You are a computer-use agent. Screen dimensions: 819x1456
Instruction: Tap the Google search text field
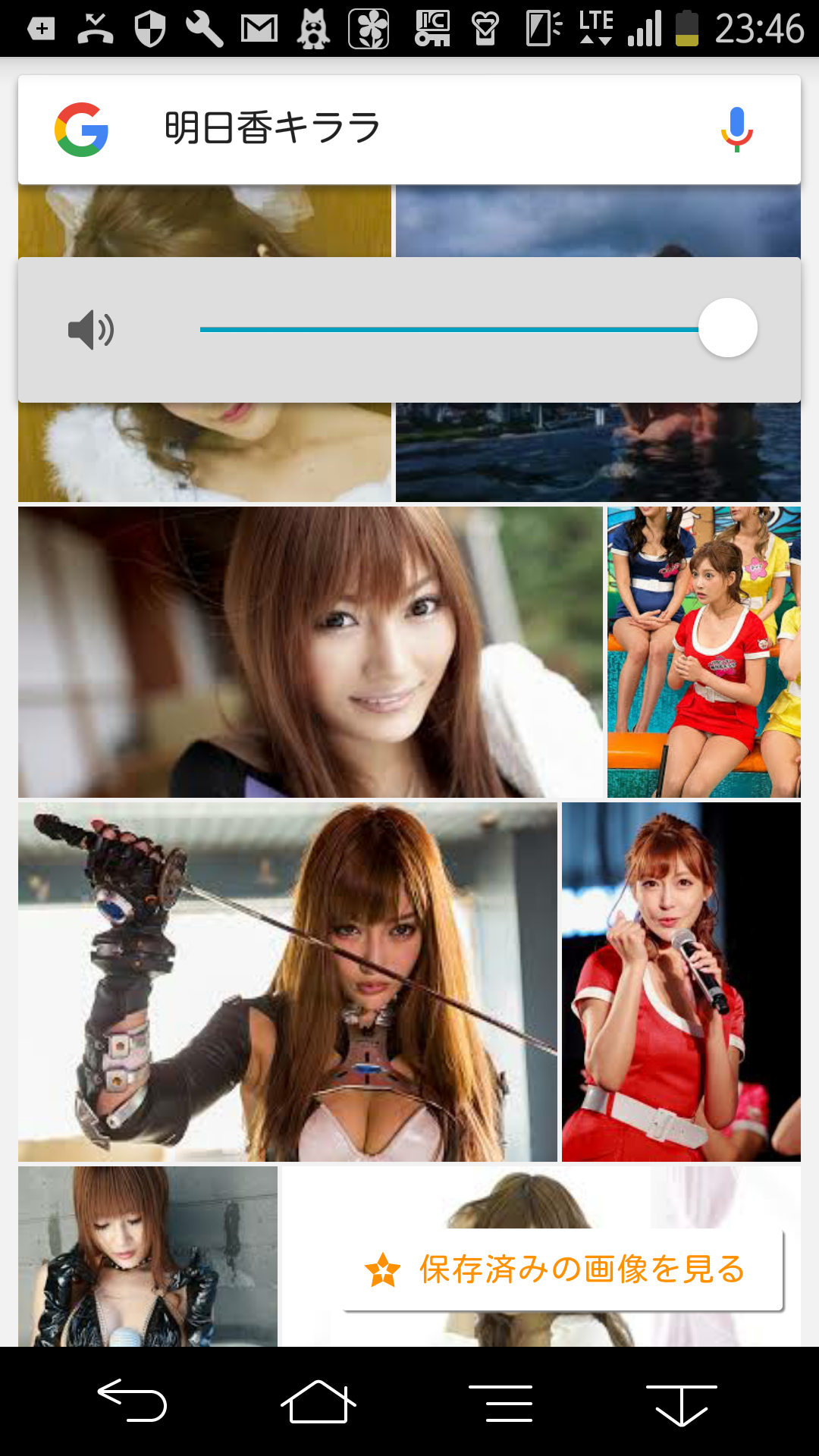pyautogui.click(x=409, y=127)
